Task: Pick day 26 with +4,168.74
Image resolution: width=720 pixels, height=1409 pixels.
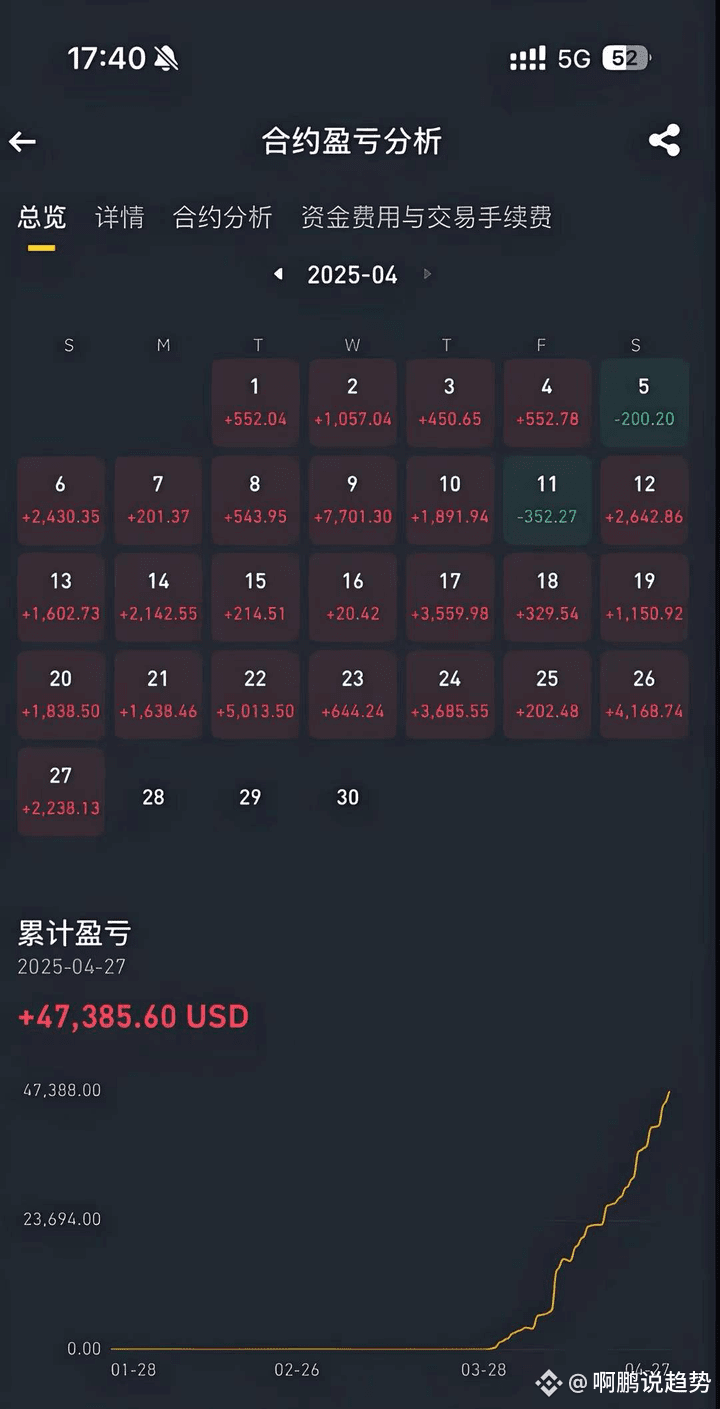Action: pos(644,694)
